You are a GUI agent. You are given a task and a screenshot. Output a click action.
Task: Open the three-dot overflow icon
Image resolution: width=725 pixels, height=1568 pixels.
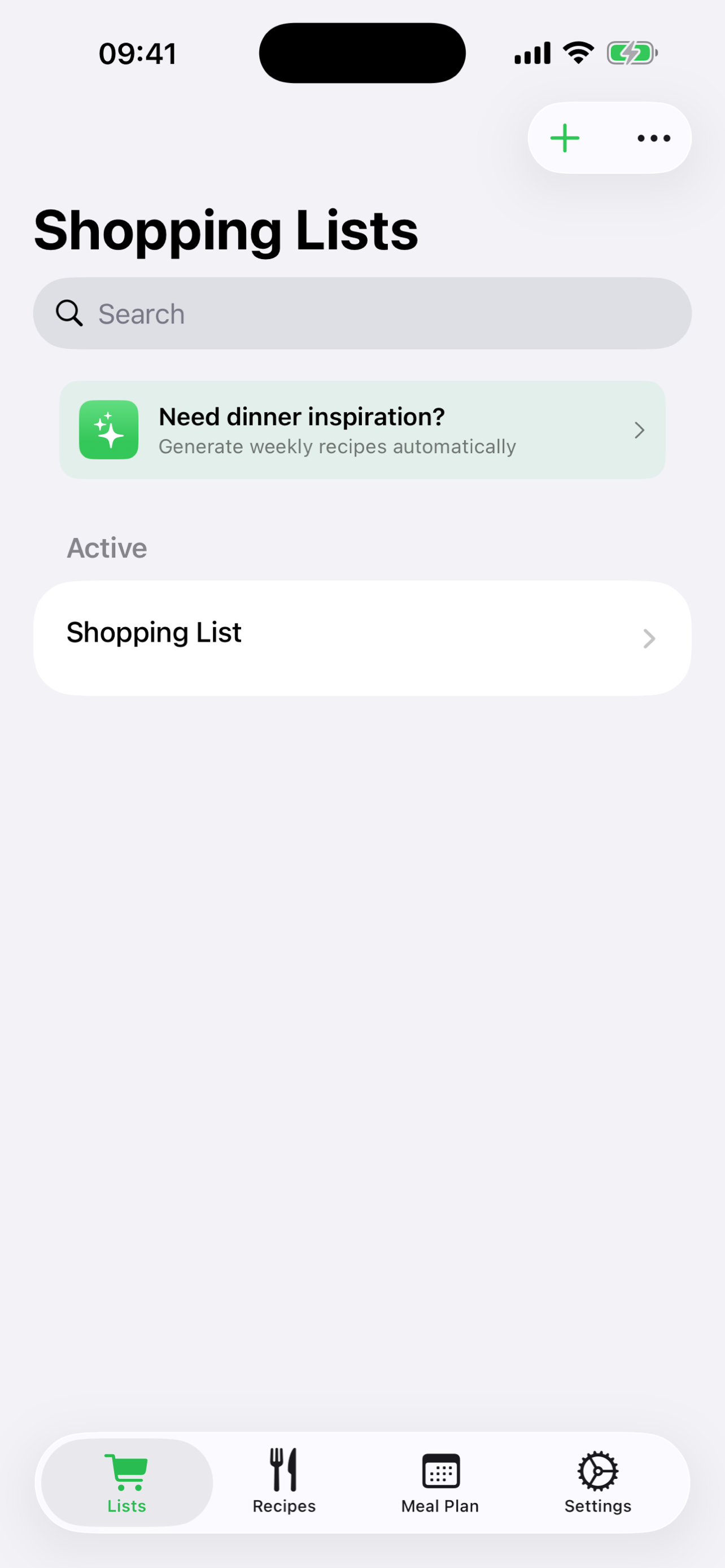pos(653,138)
